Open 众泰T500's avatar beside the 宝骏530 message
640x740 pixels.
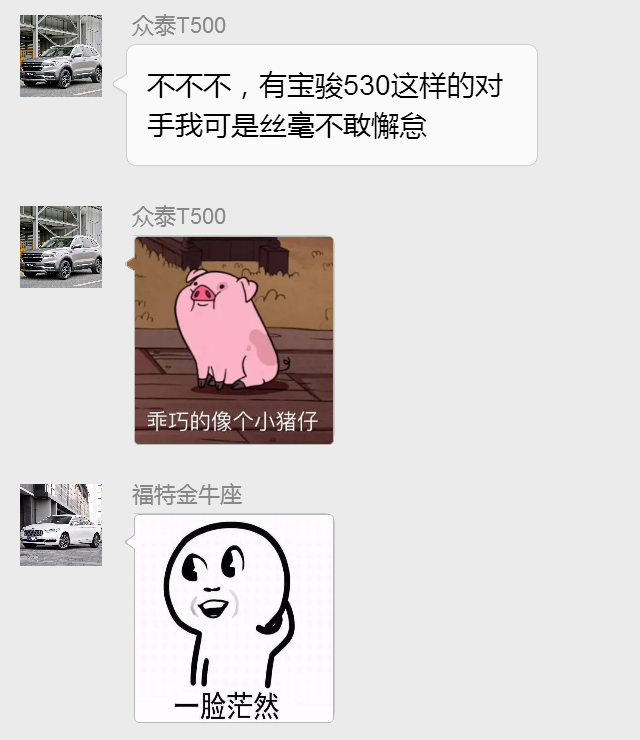tap(61, 56)
